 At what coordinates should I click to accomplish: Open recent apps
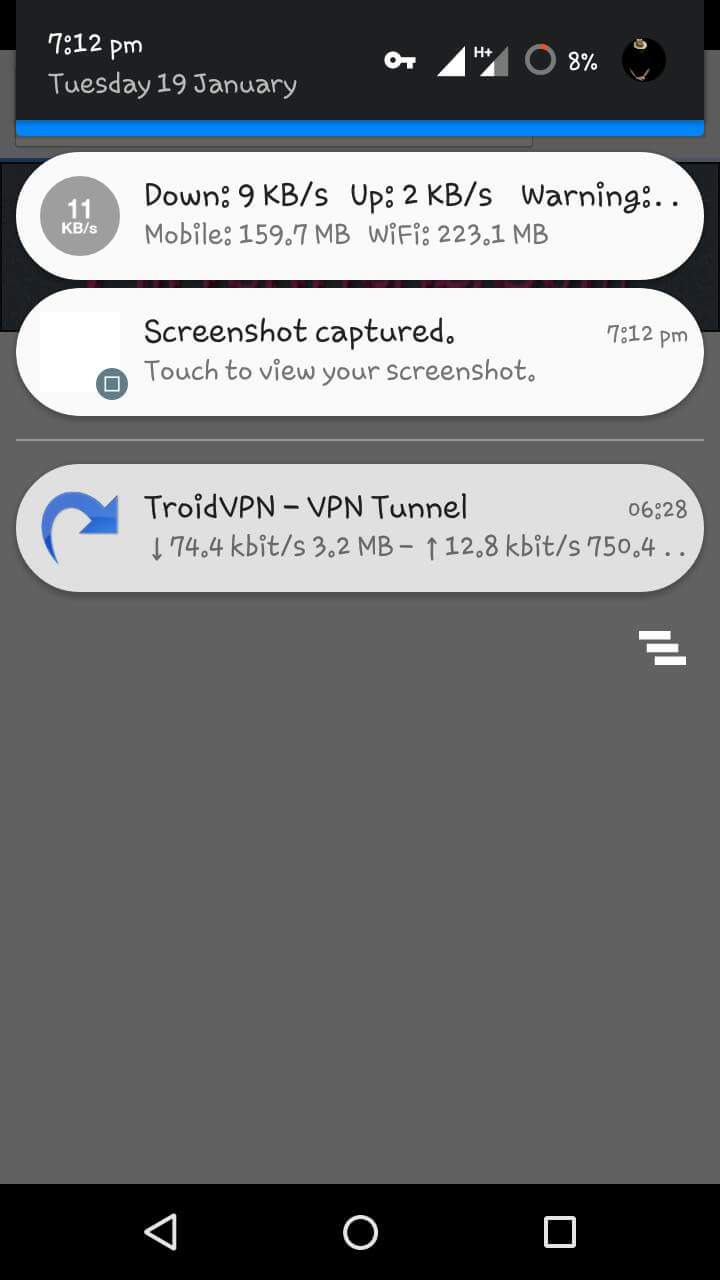point(559,1231)
